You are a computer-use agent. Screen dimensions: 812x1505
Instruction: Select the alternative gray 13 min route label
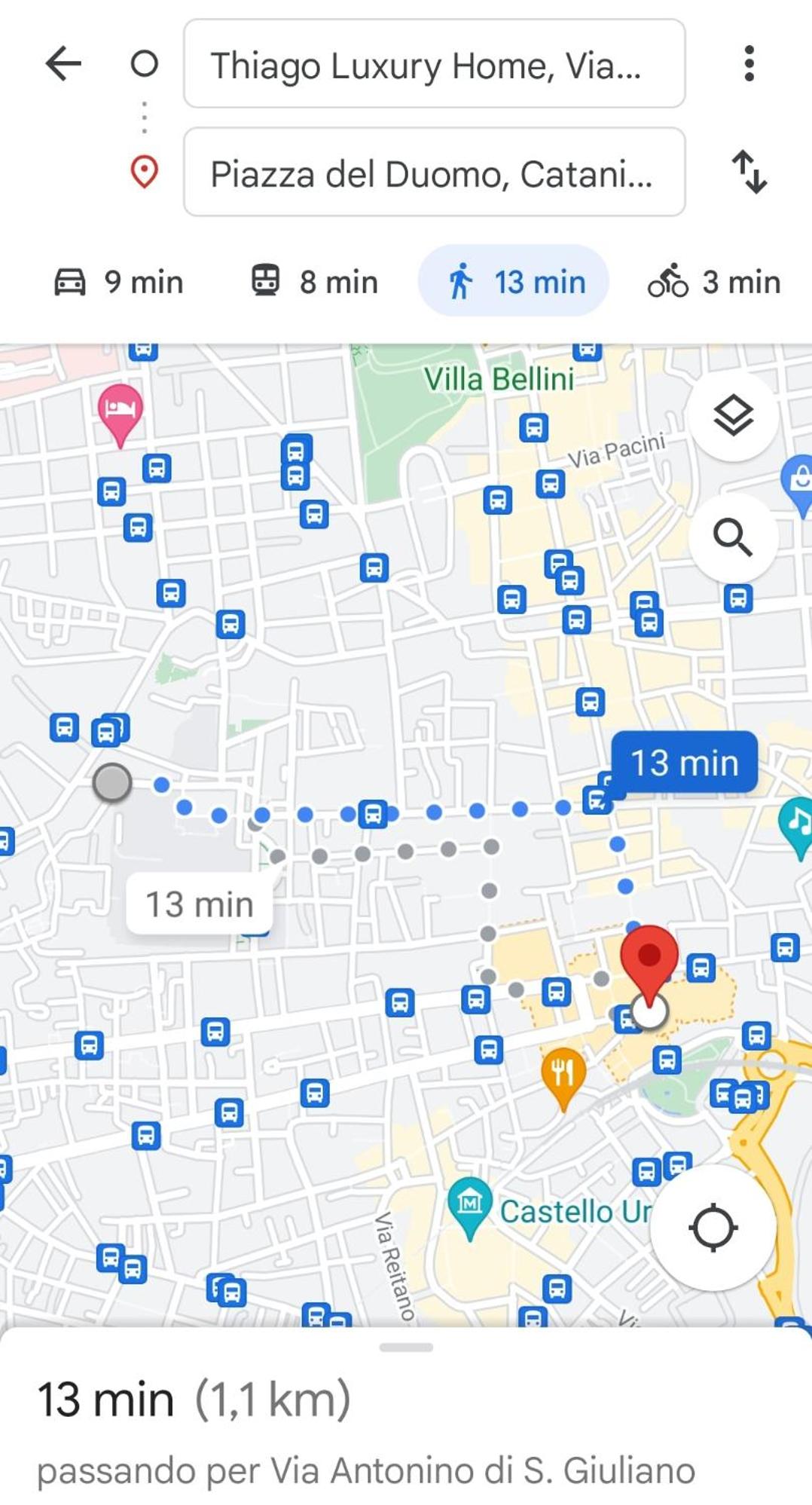coord(199,904)
